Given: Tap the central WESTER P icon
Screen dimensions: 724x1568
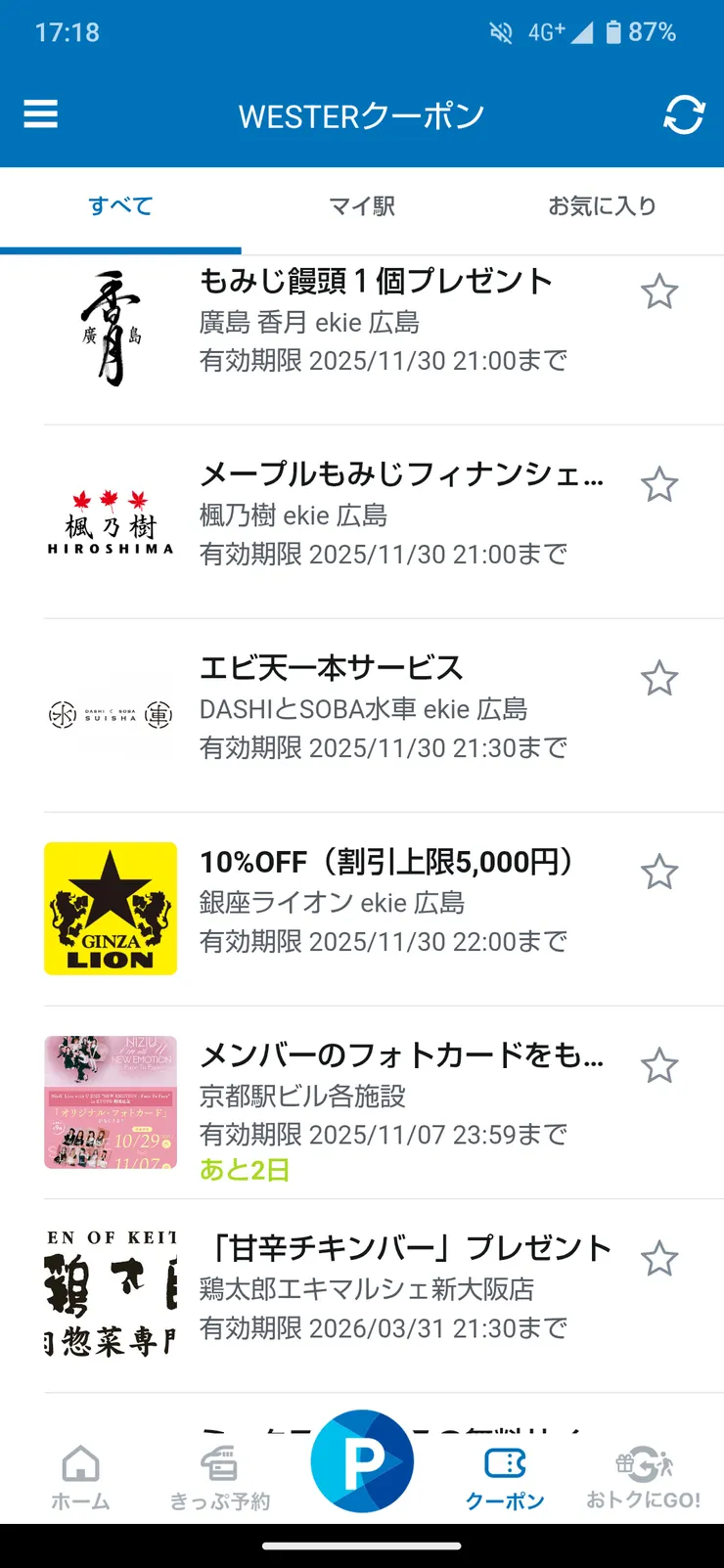Looking at the screenshot, I should 361,1460.
